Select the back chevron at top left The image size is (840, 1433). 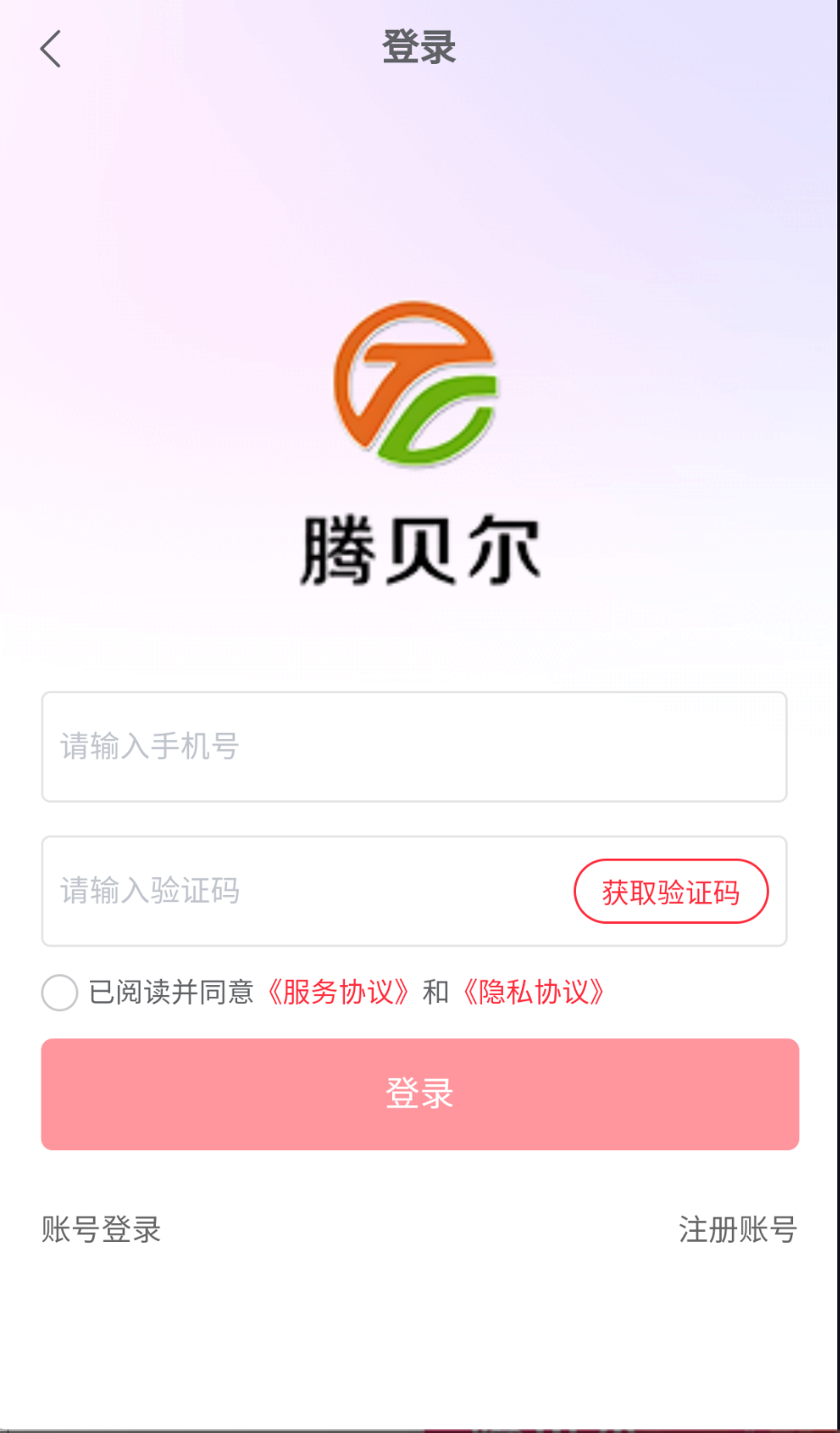50,49
